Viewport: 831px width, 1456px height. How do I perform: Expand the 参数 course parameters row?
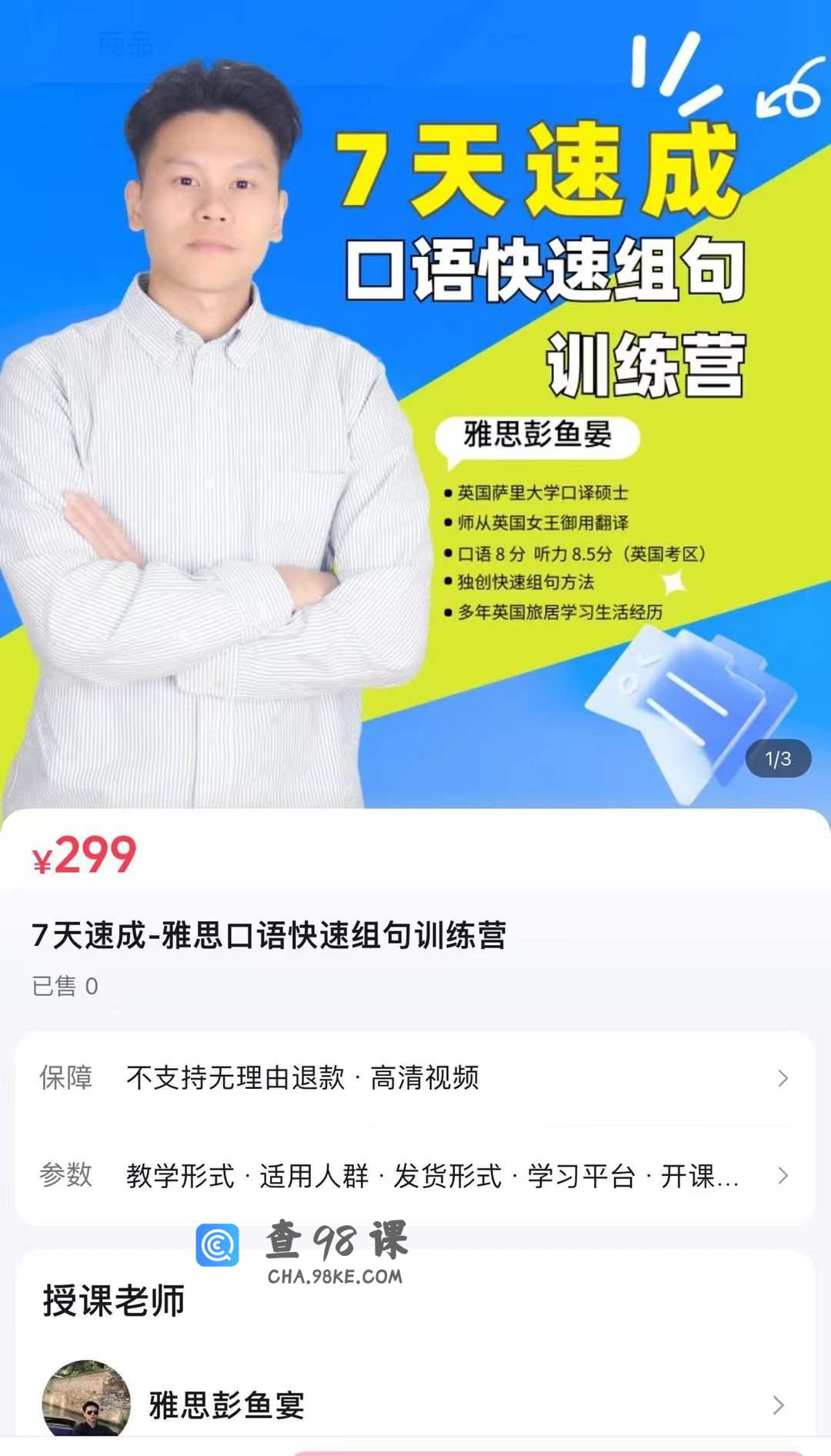(415, 1175)
